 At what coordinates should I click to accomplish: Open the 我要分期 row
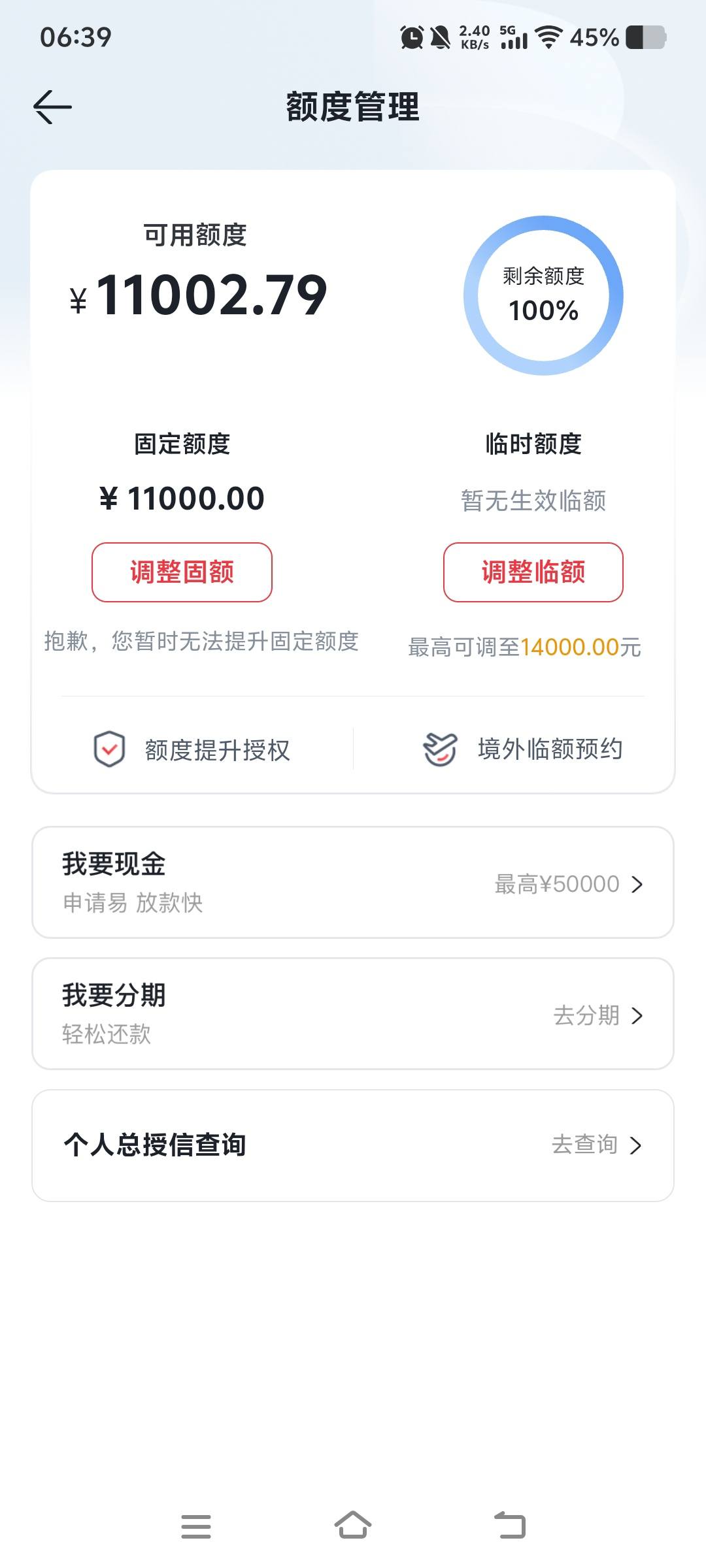(x=353, y=1014)
